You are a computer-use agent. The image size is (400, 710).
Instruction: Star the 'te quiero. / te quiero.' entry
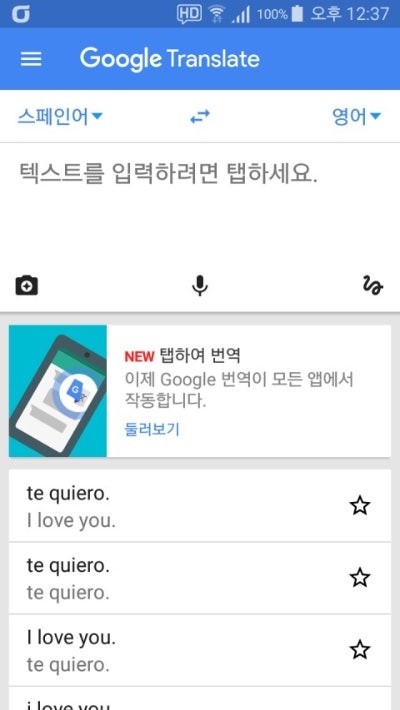point(360,578)
